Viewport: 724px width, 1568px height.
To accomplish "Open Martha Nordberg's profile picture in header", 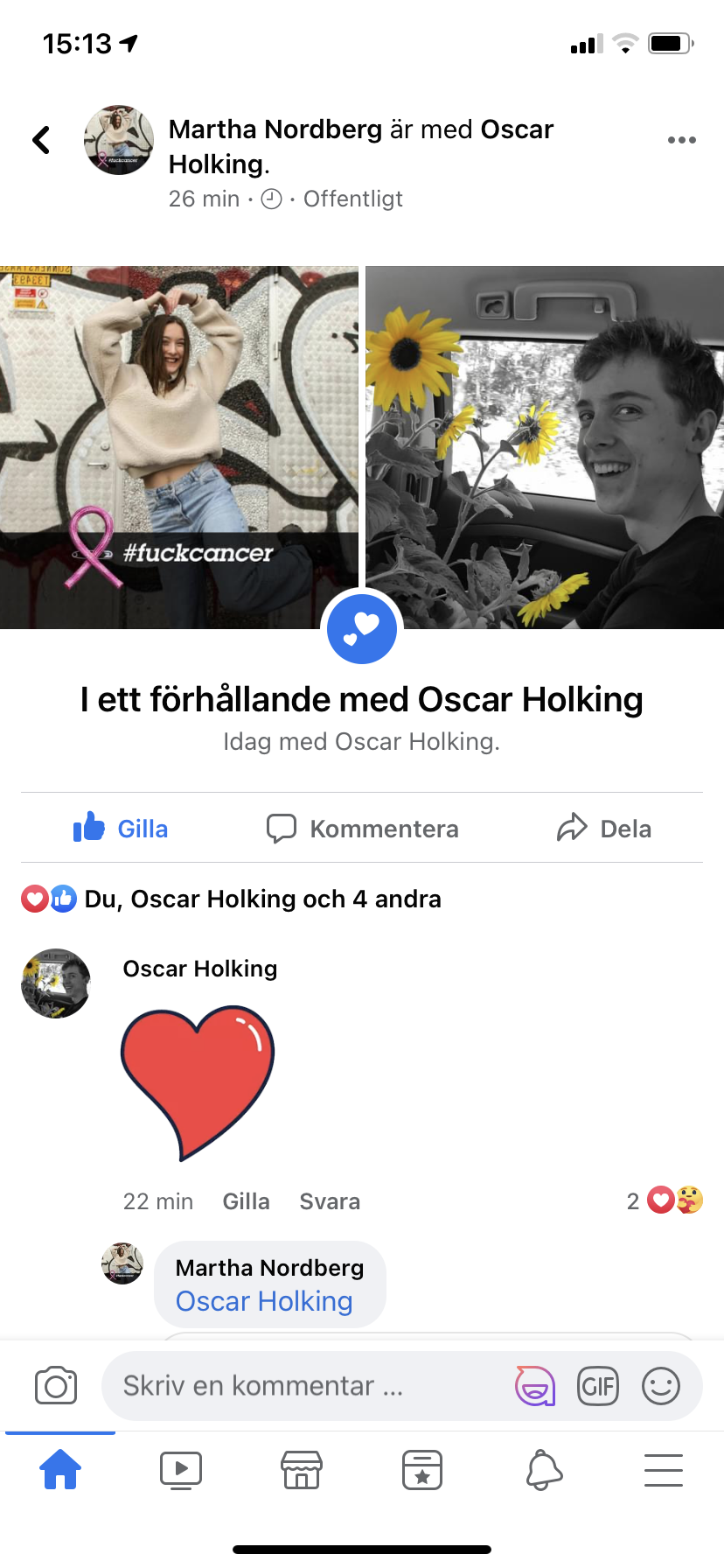I will pyautogui.click(x=119, y=140).
